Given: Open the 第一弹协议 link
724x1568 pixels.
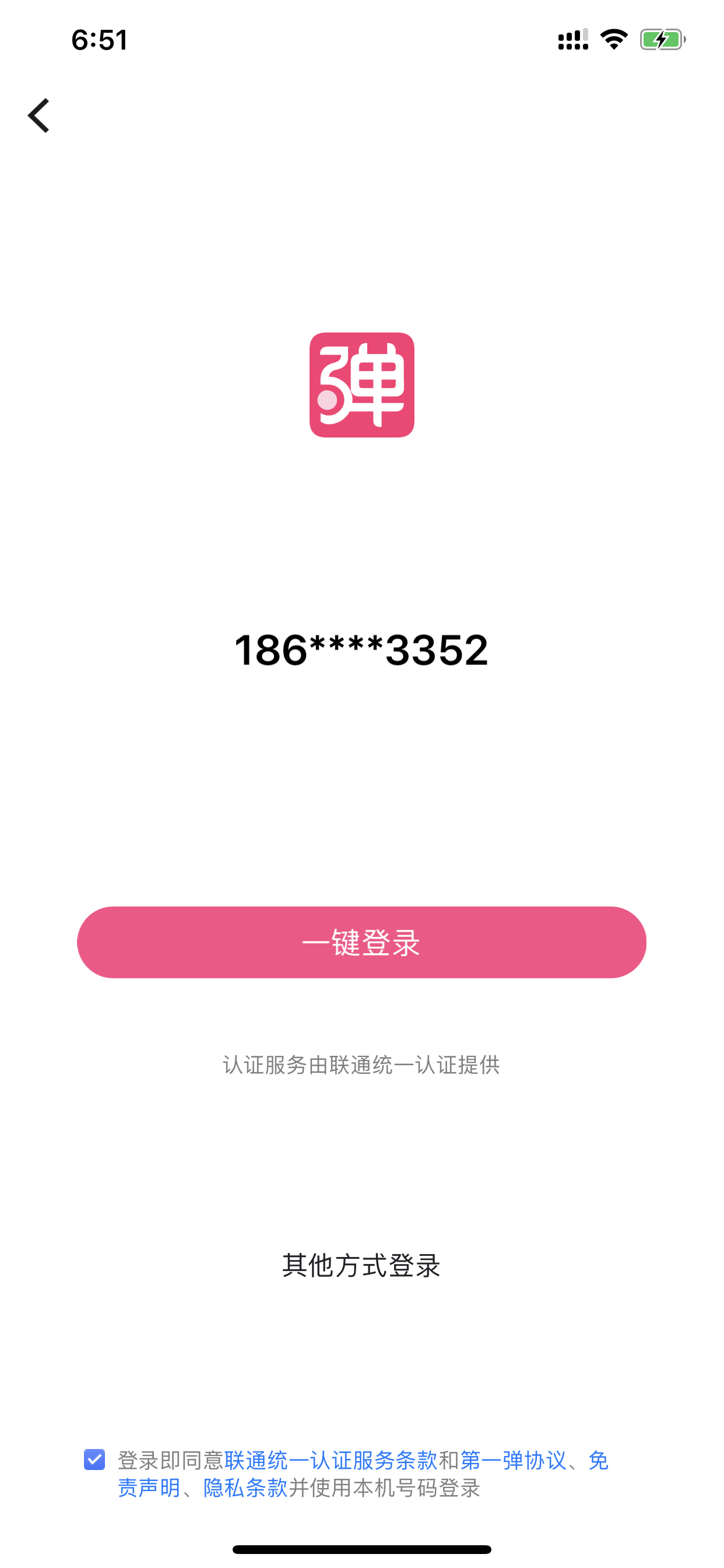Looking at the screenshot, I should tap(514, 1460).
